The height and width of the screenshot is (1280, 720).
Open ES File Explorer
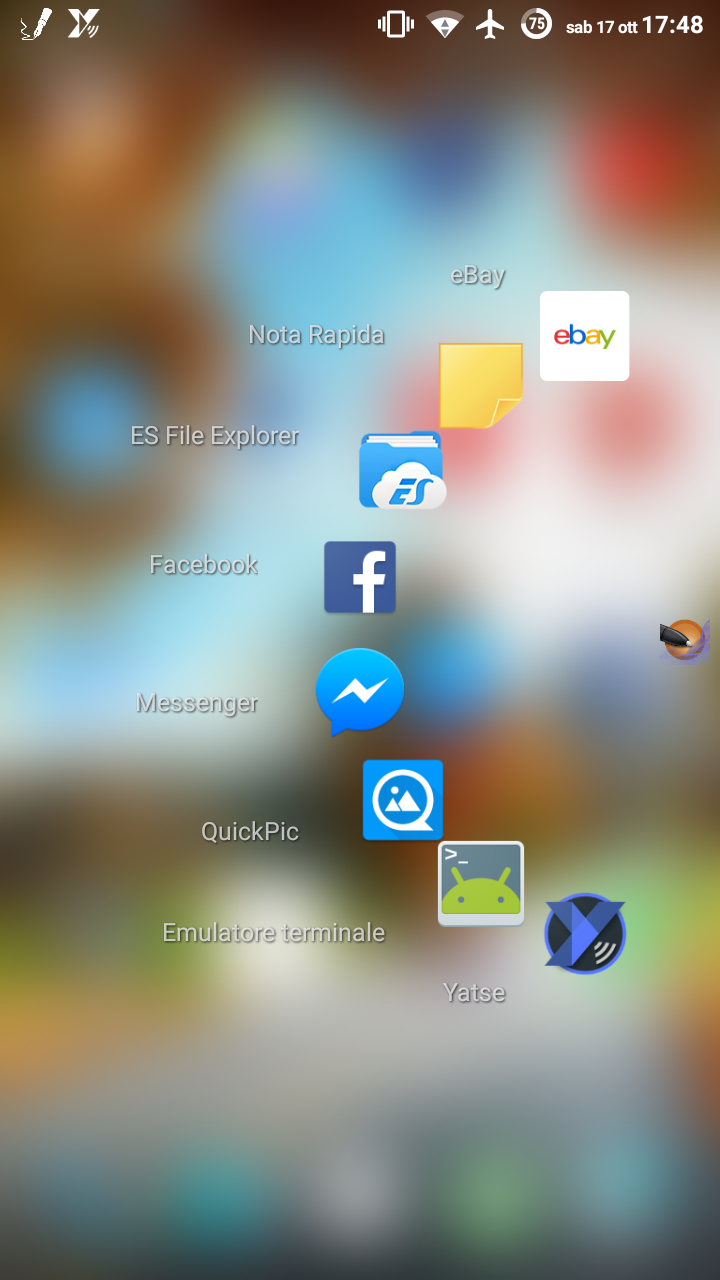click(x=402, y=471)
